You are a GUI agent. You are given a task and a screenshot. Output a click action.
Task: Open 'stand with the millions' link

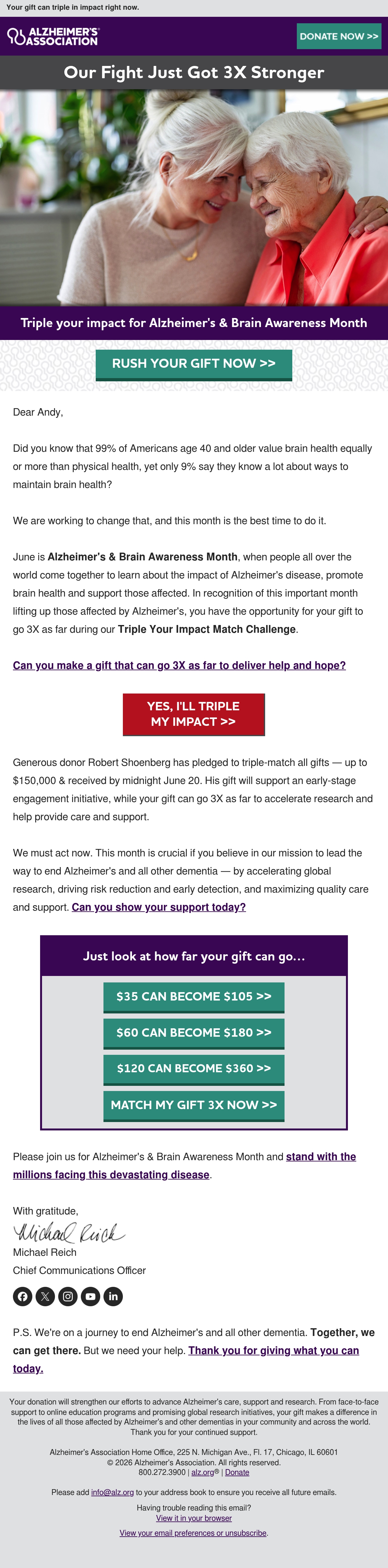[x=185, y=1166]
